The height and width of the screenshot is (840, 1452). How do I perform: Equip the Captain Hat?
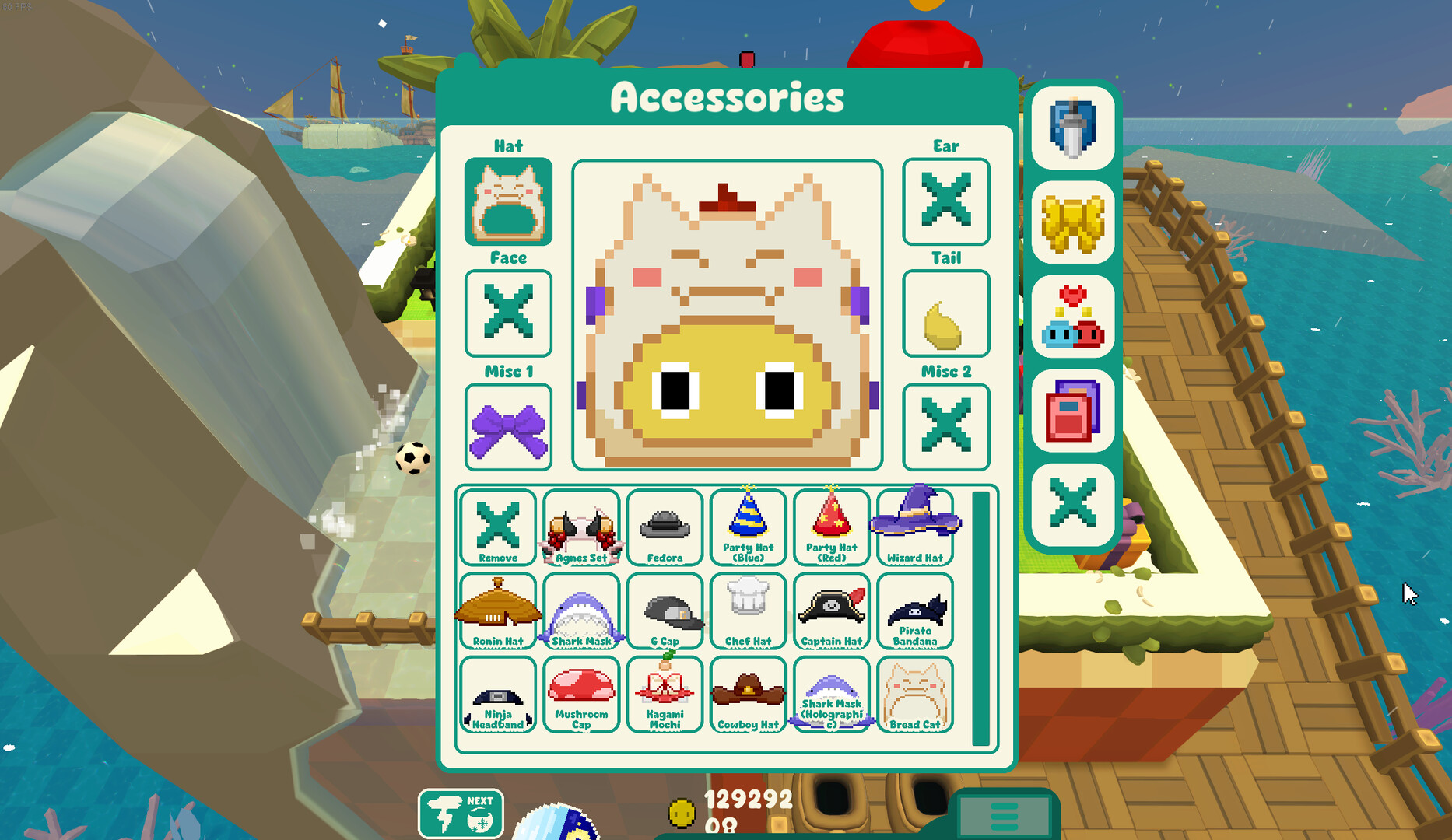831,611
